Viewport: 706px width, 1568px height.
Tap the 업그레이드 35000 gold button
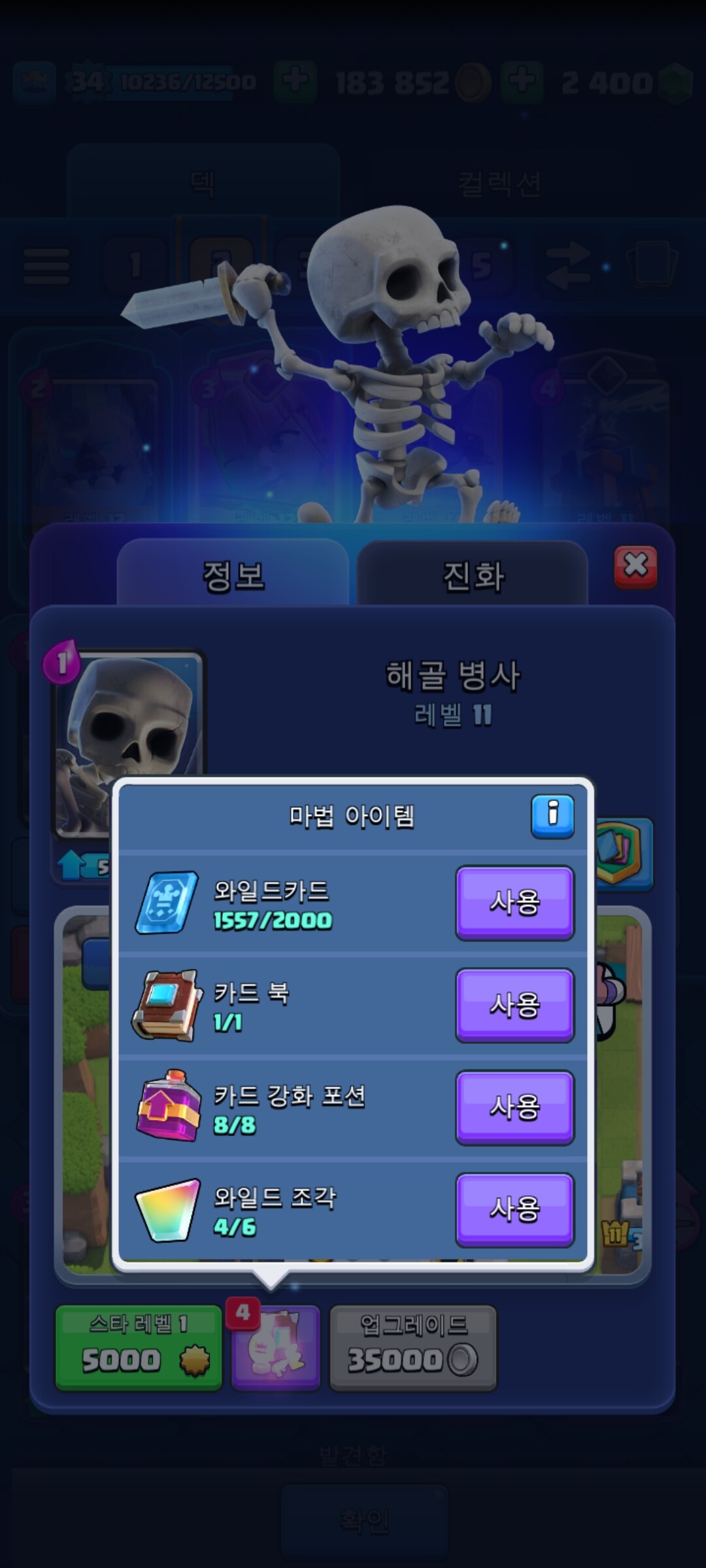point(413,1347)
